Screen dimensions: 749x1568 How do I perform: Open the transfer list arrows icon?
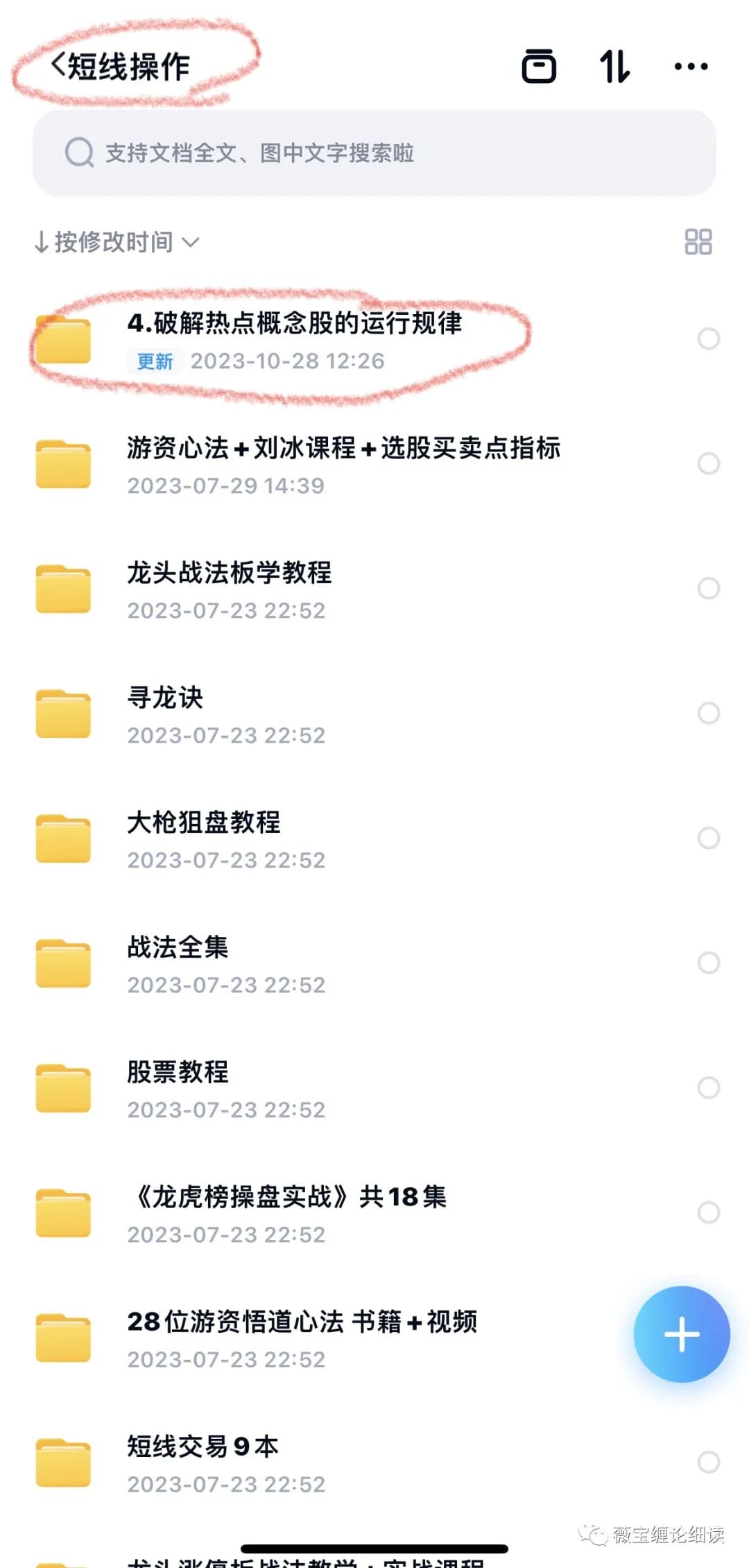click(x=615, y=67)
